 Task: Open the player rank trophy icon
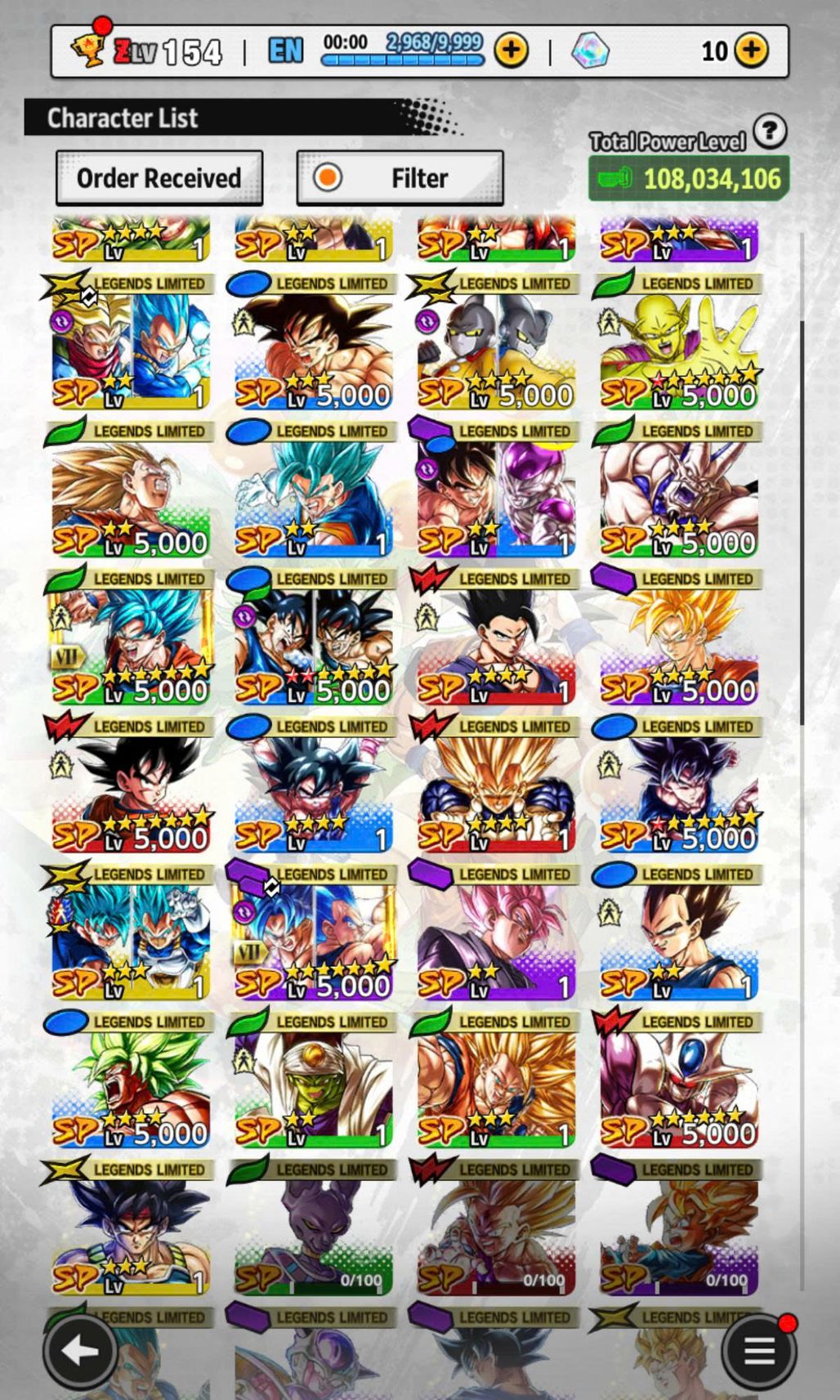[87, 49]
